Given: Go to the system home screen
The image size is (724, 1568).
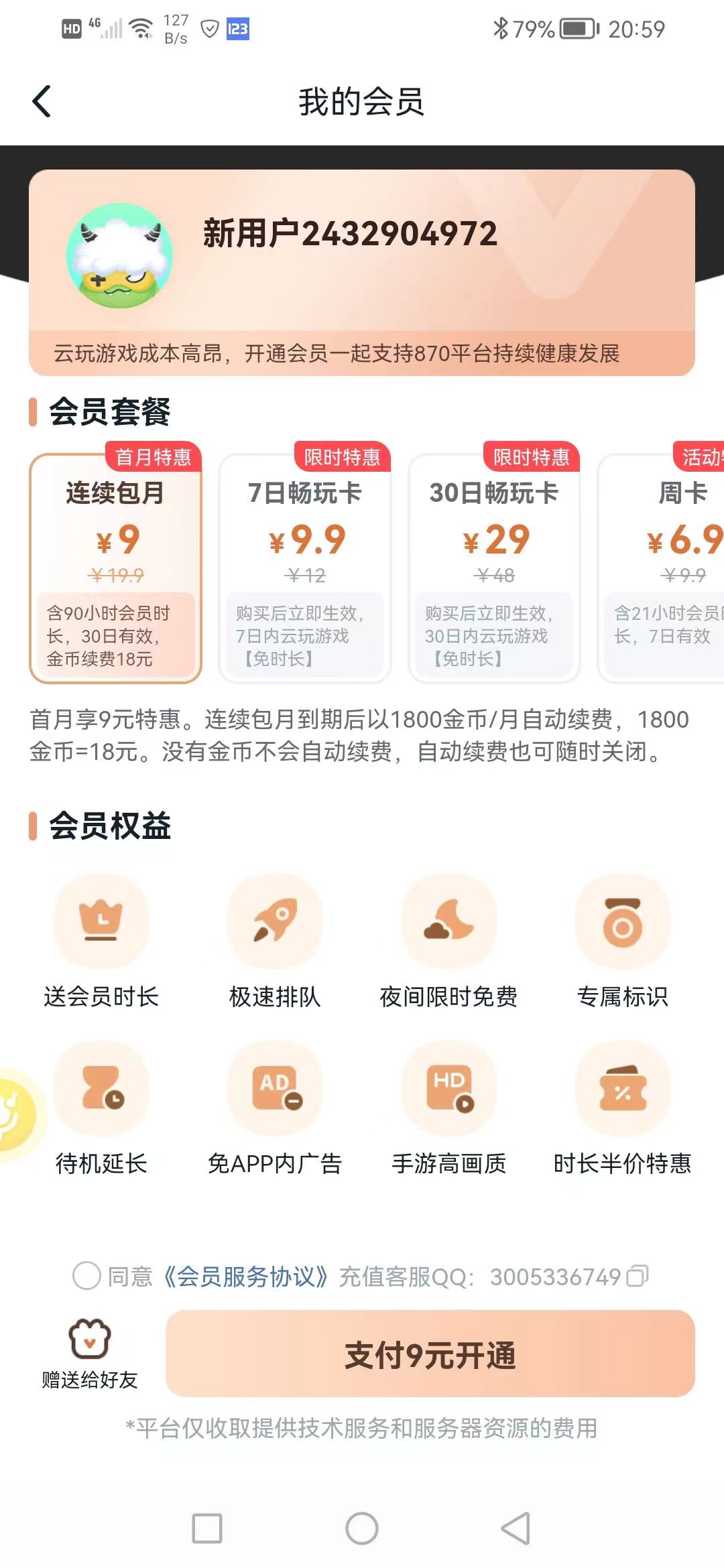Looking at the screenshot, I should tap(362, 1528).
